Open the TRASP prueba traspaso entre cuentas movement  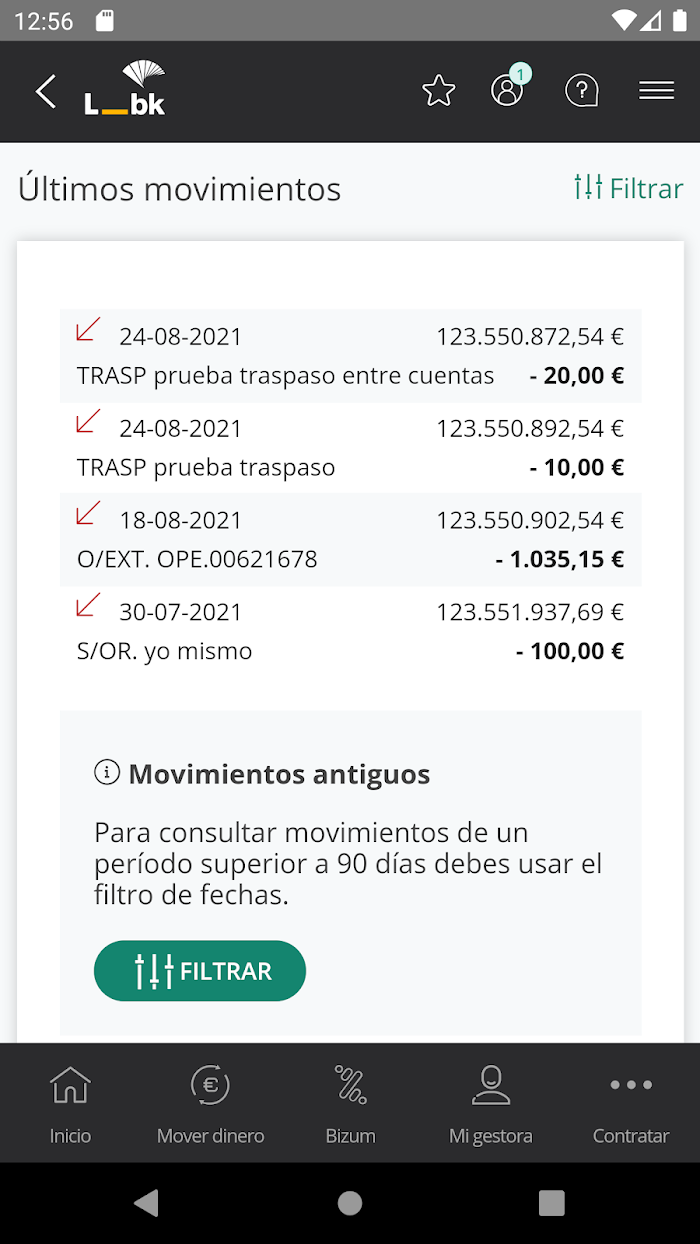(350, 356)
